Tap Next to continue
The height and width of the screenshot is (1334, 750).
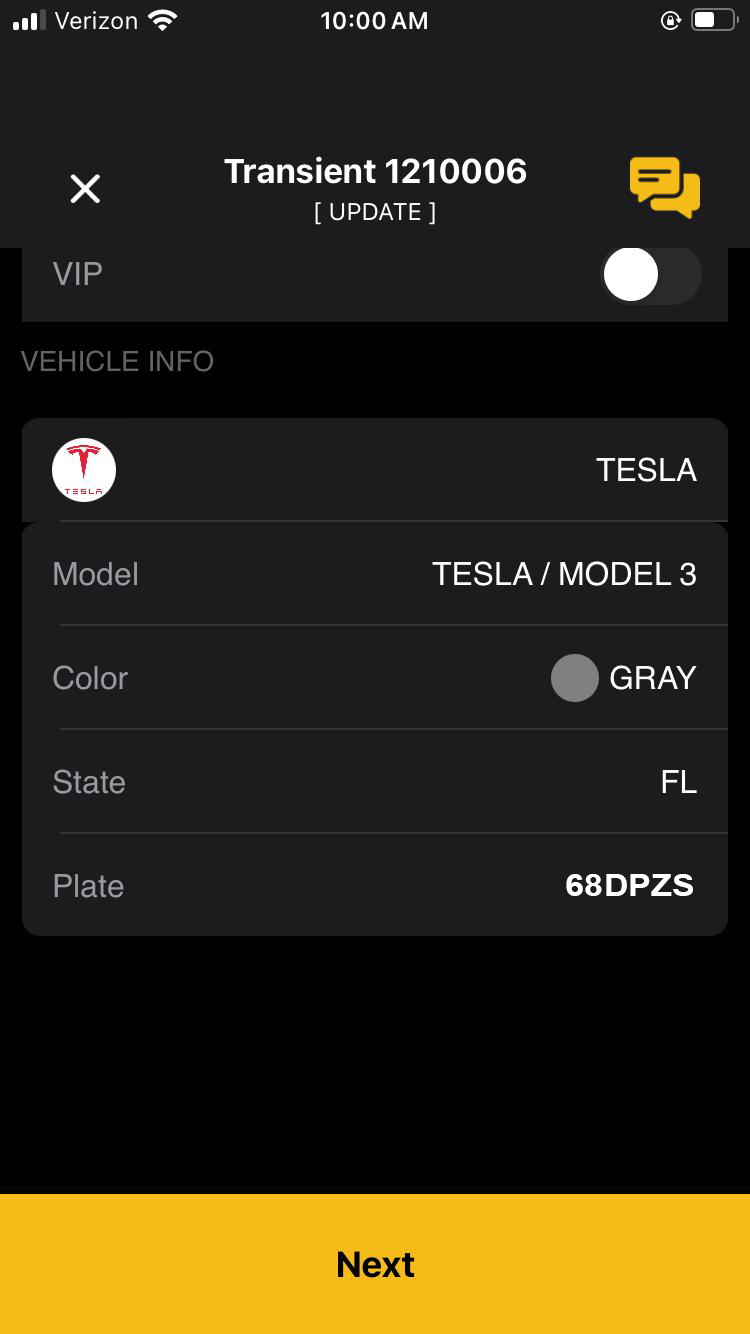[375, 1264]
